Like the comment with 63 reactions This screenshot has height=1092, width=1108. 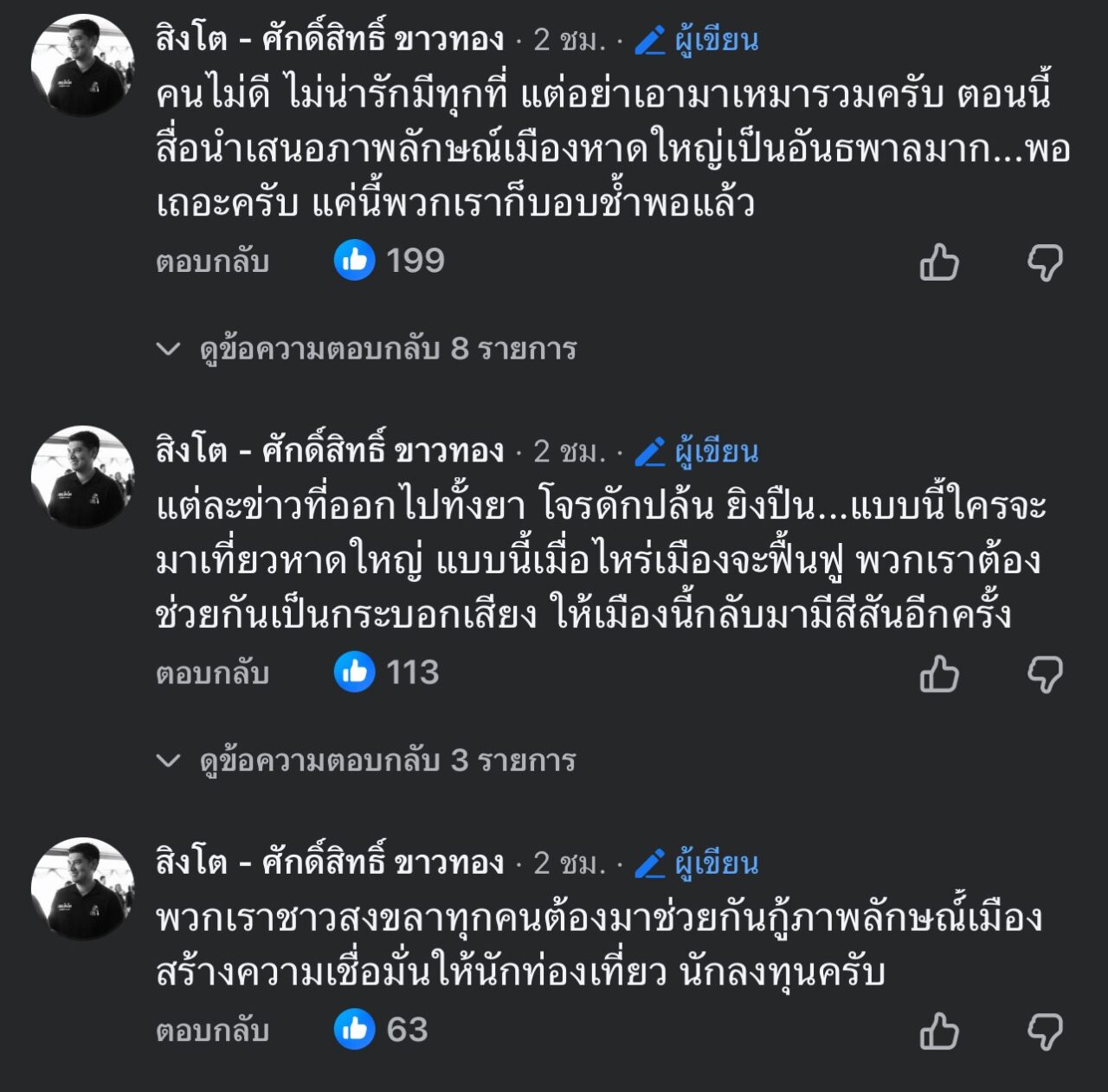coord(939,1031)
